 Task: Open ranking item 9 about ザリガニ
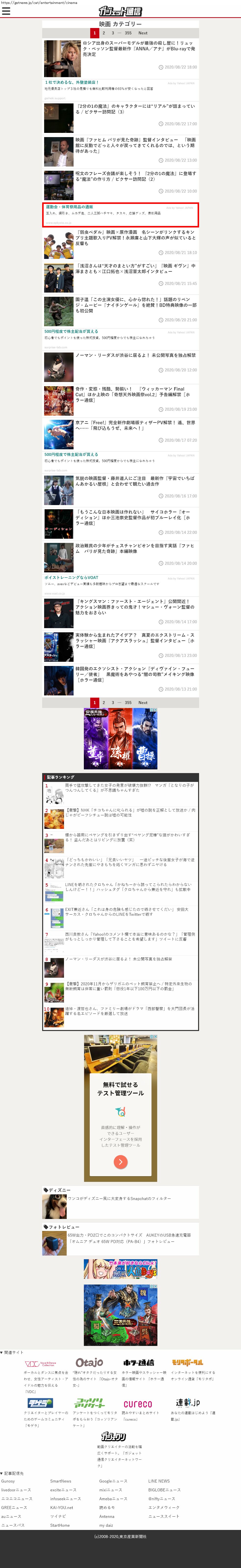pos(130,986)
